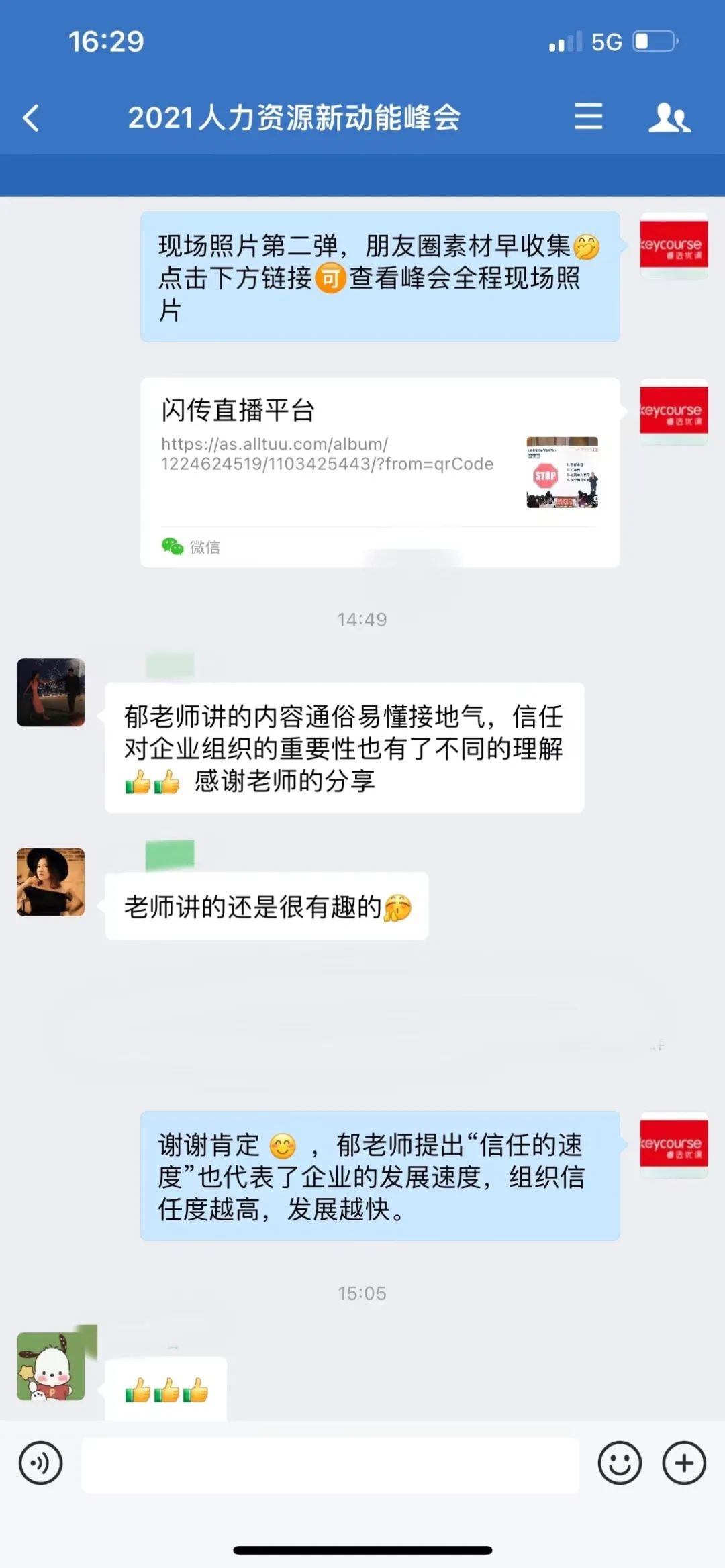Tap the voice message icon
725x1568 pixels.
point(41,1463)
